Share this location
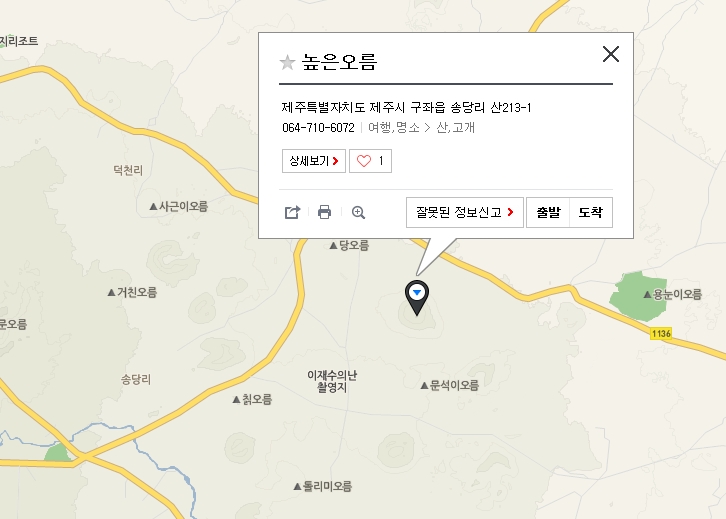 coord(292,212)
